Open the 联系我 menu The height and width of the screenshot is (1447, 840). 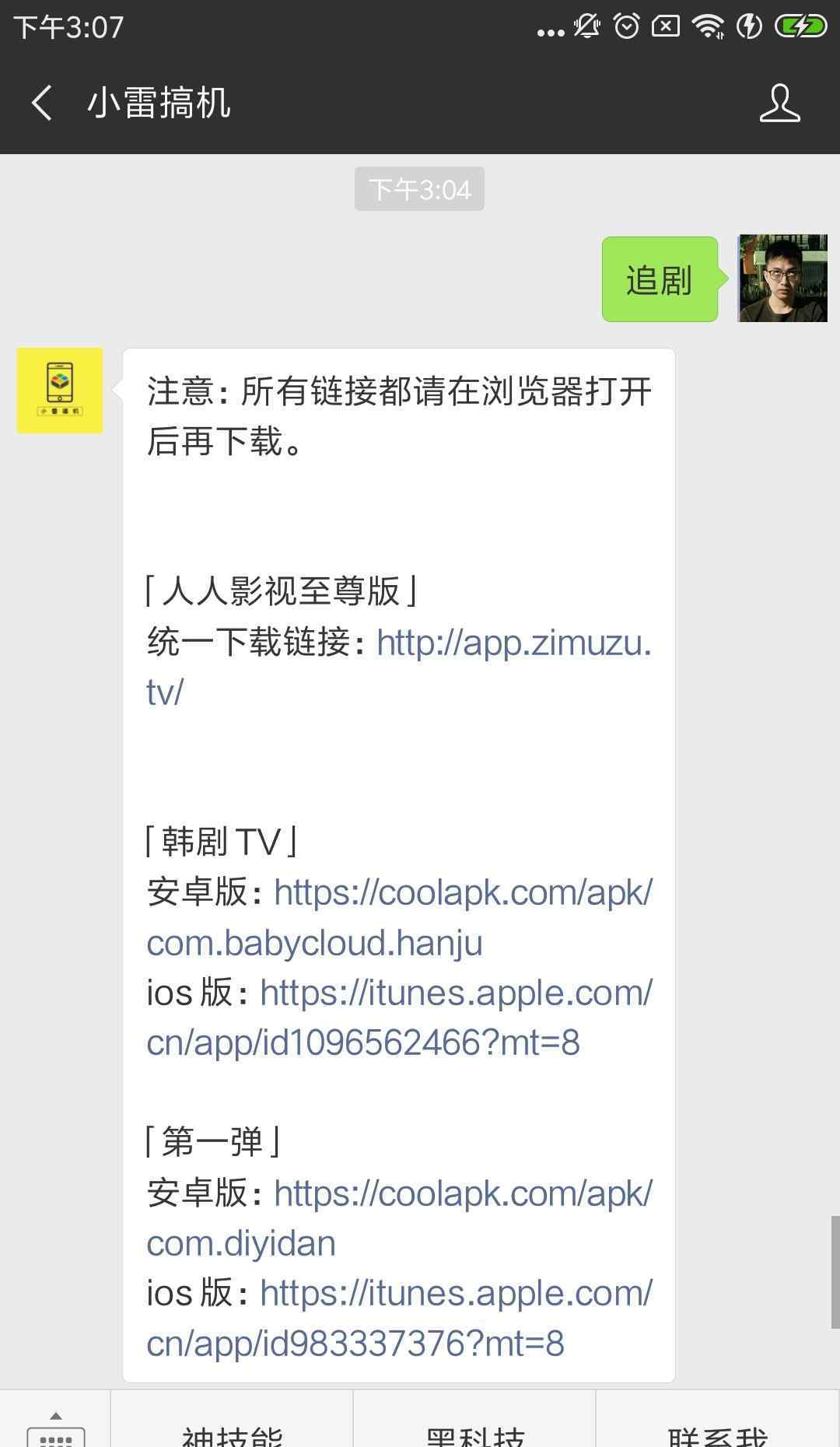pyautogui.click(x=717, y=1431)
